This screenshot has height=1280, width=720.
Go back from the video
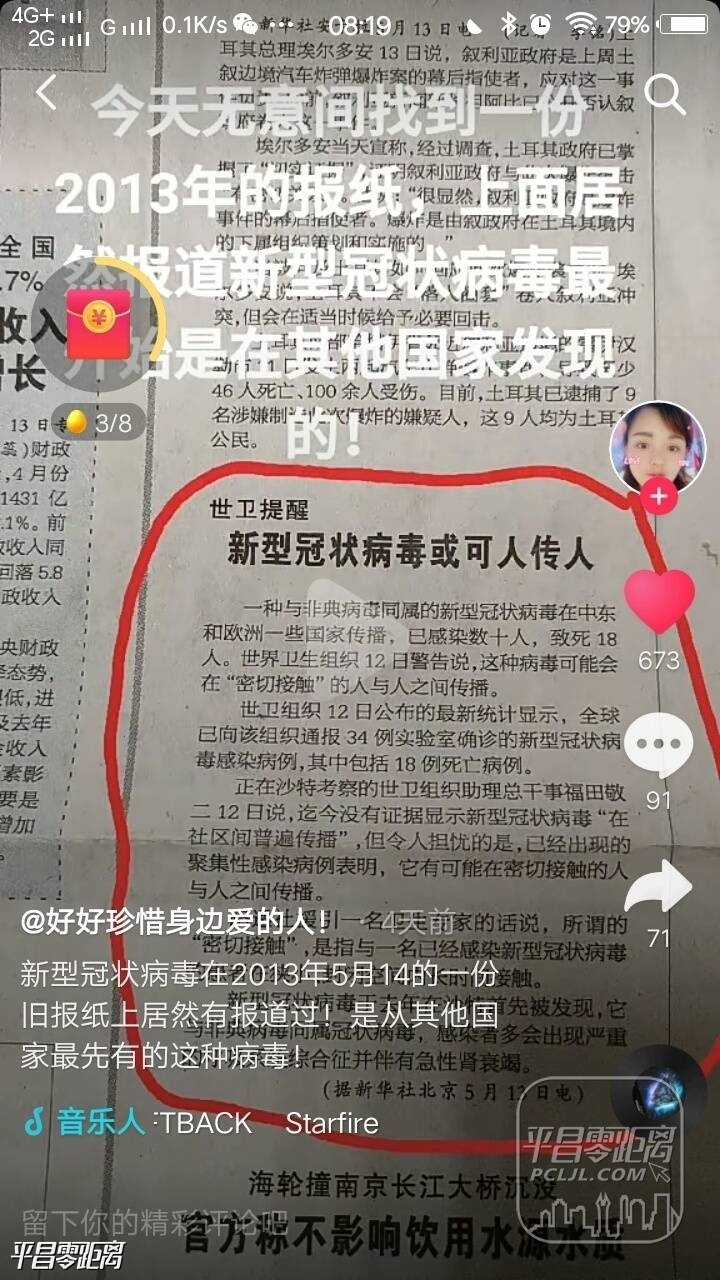tap(45, 93)
